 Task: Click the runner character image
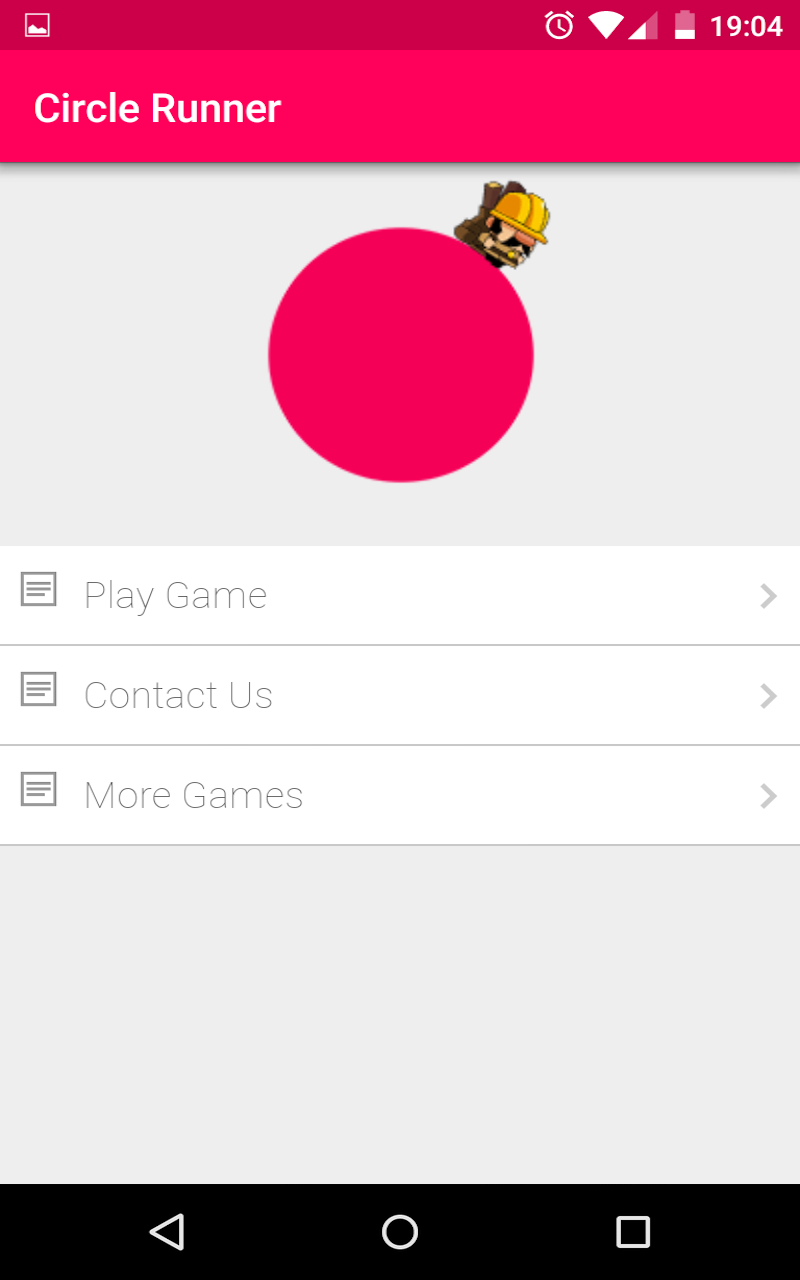pos(505,222)
